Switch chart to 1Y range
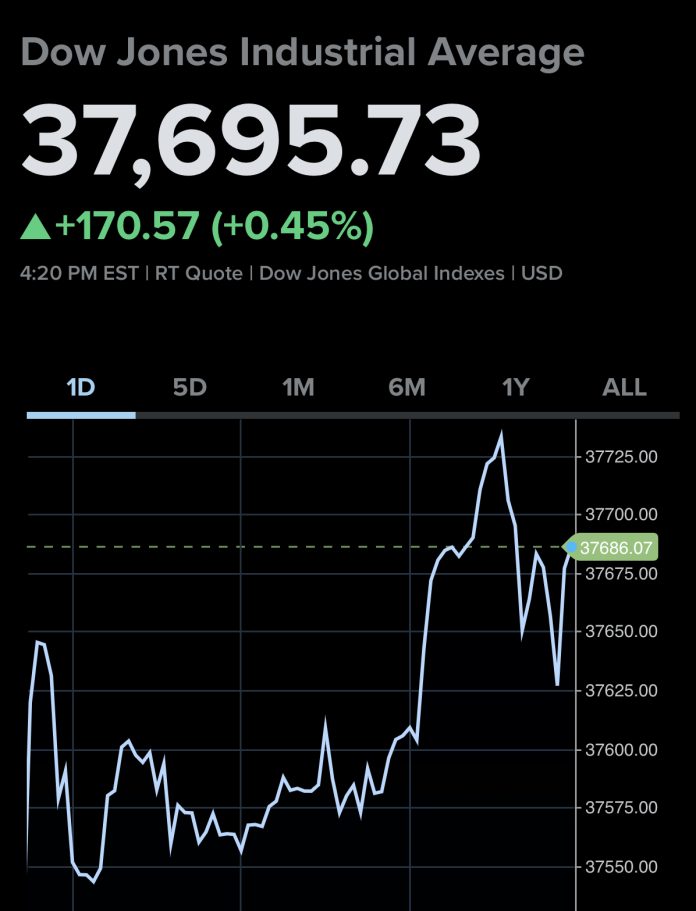 515,387
